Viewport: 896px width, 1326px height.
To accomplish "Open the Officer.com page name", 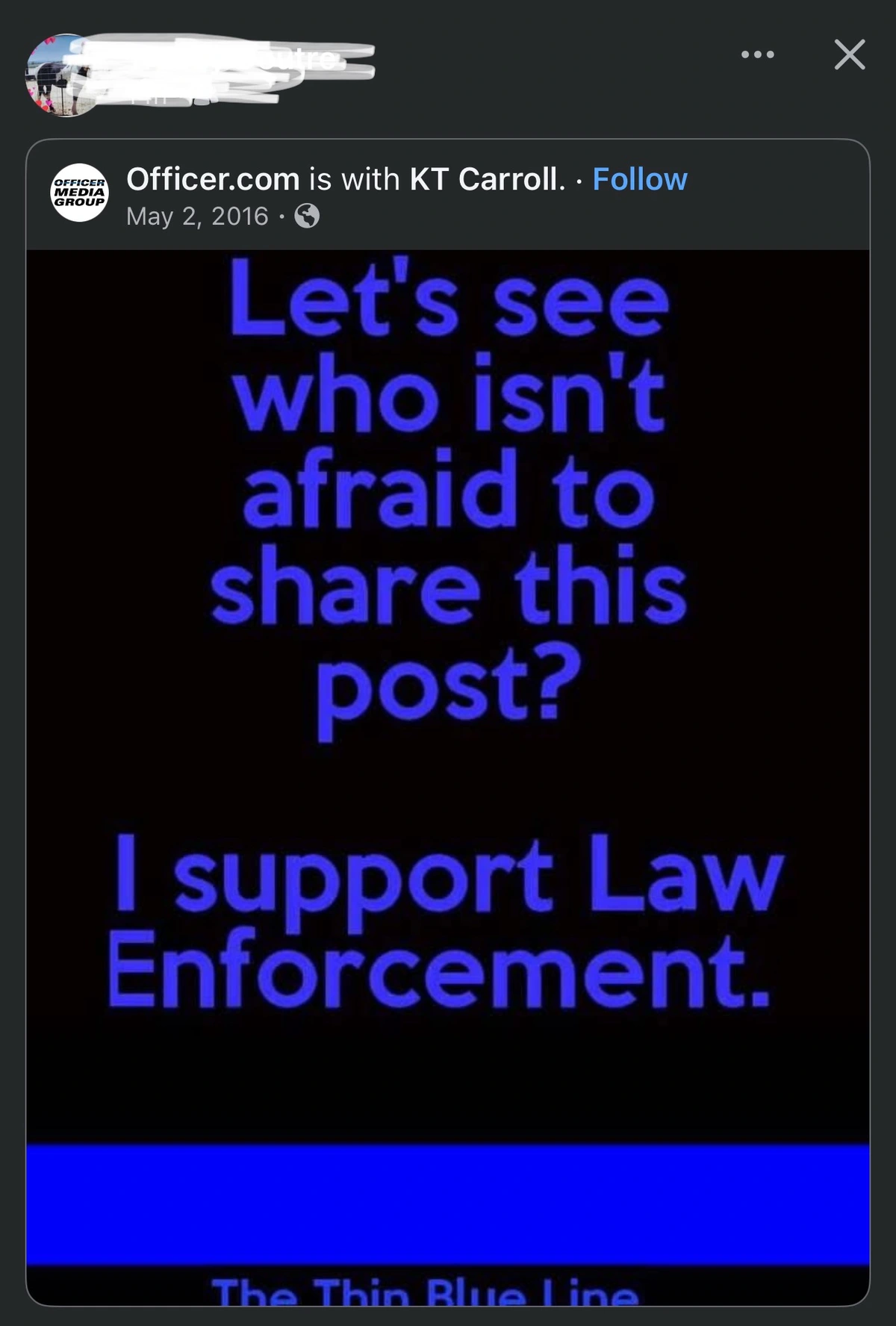I will tap(213, 179).
